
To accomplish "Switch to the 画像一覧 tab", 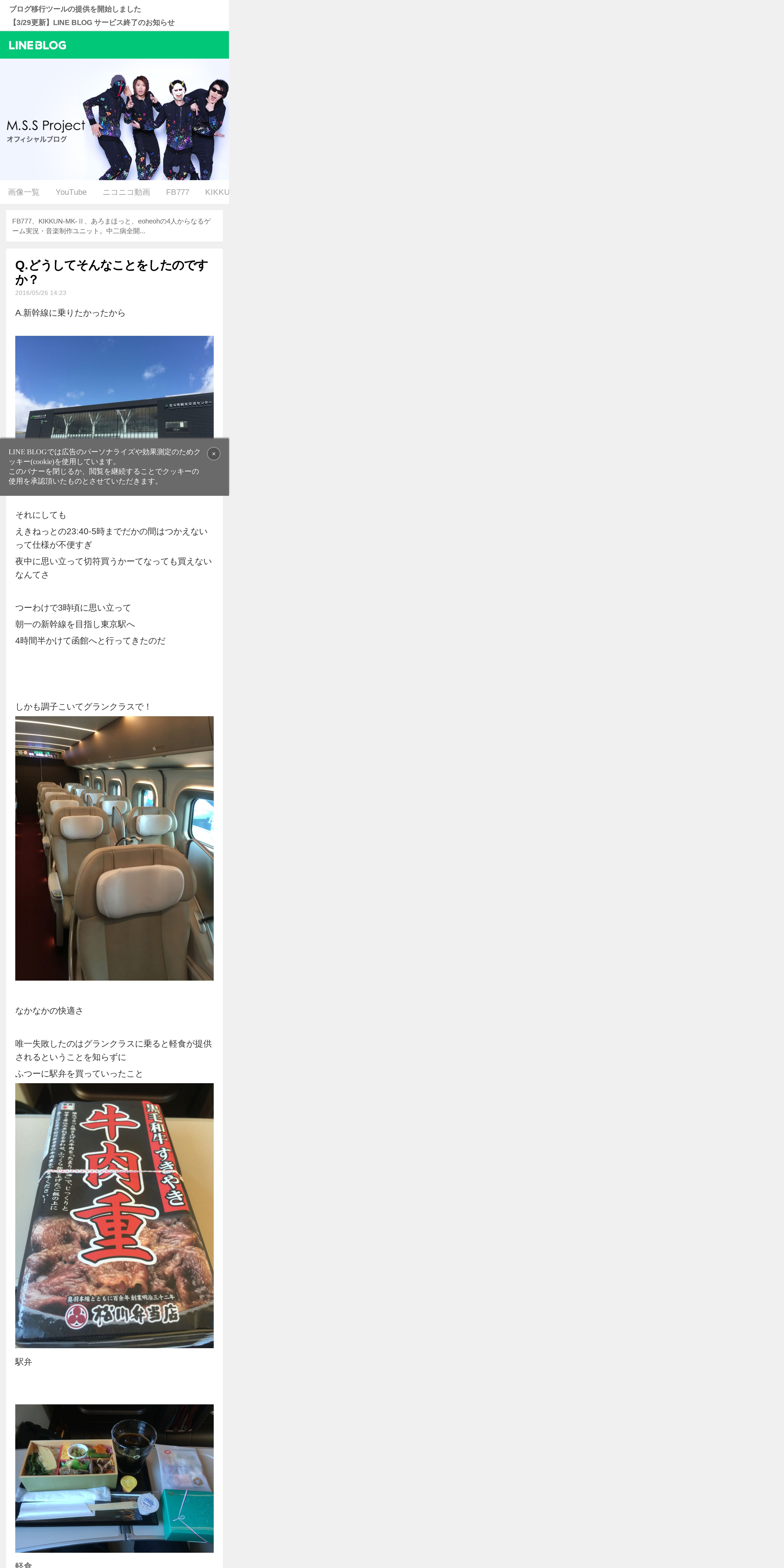I will [24, 192].
